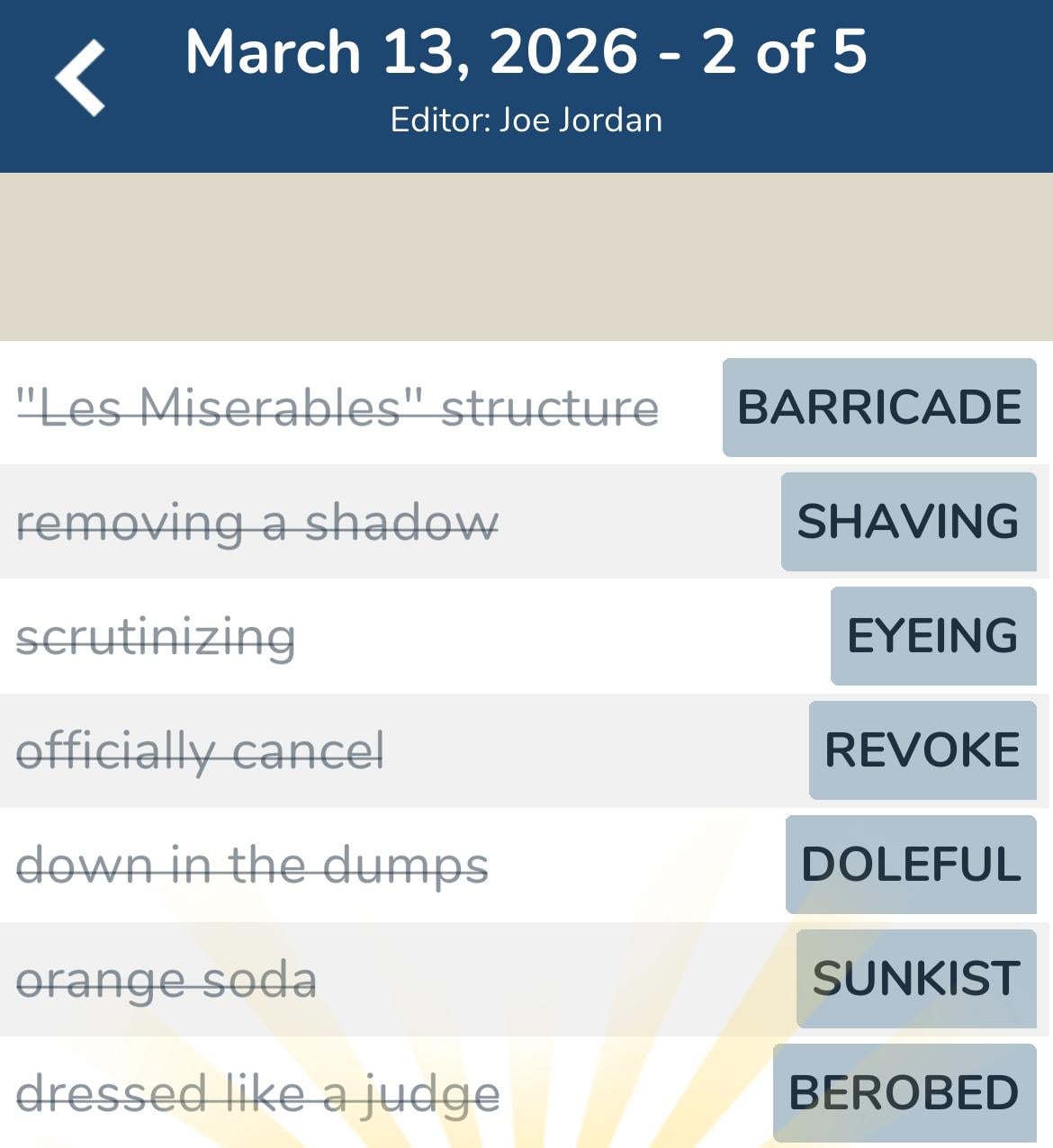Select the REVOKE answer tile

[922, 750]
